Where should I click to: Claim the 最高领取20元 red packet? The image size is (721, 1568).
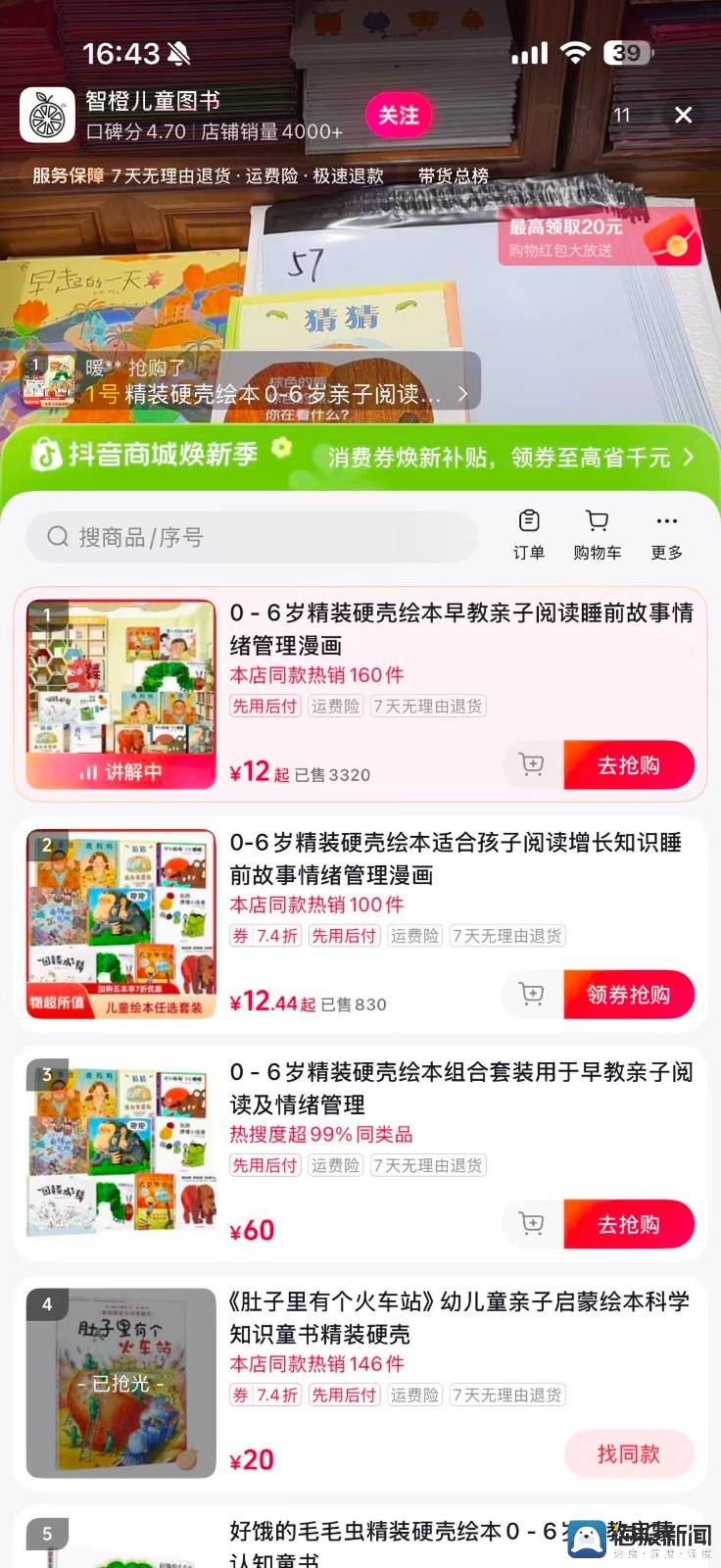click(x=599, y=237)
